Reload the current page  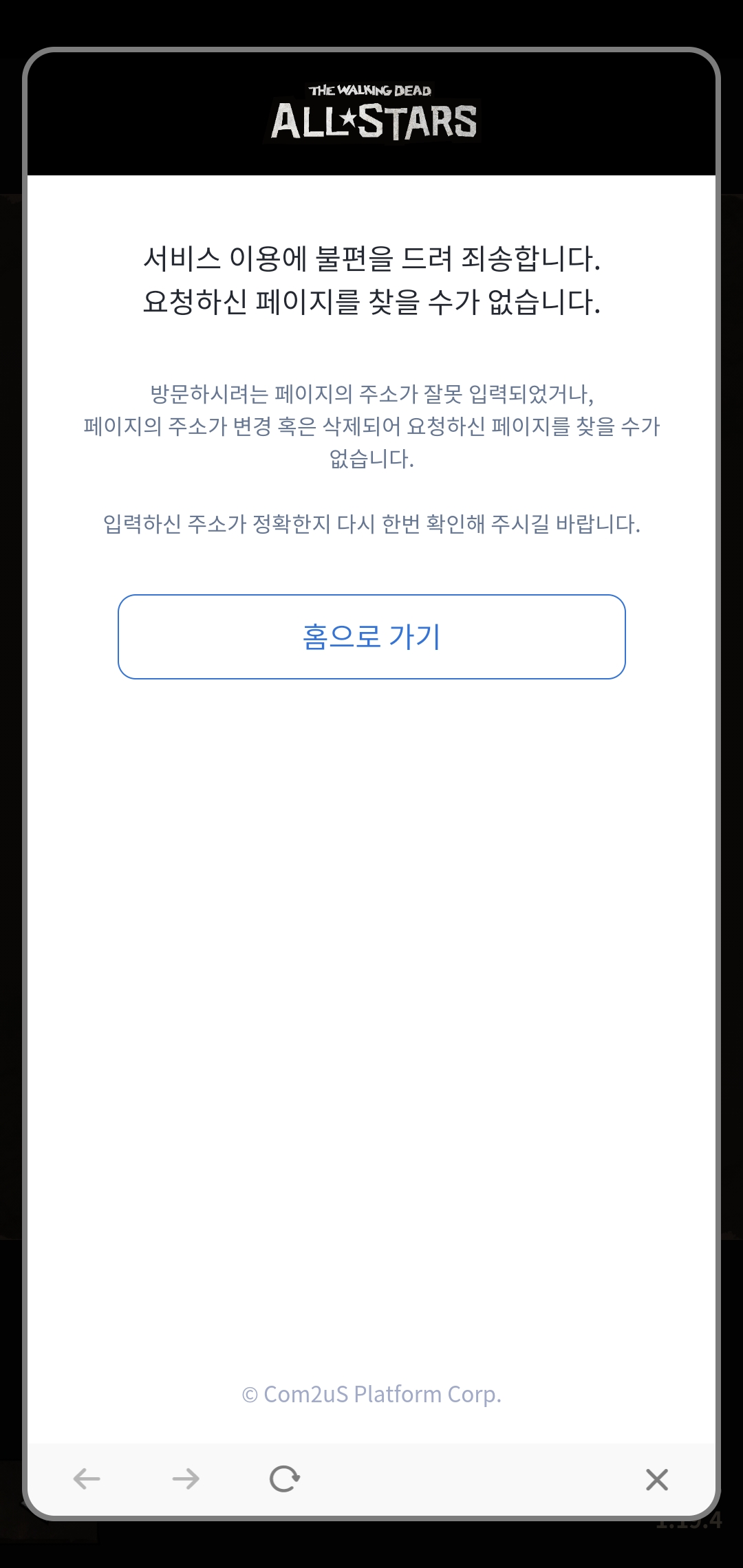pos(284,1479)
